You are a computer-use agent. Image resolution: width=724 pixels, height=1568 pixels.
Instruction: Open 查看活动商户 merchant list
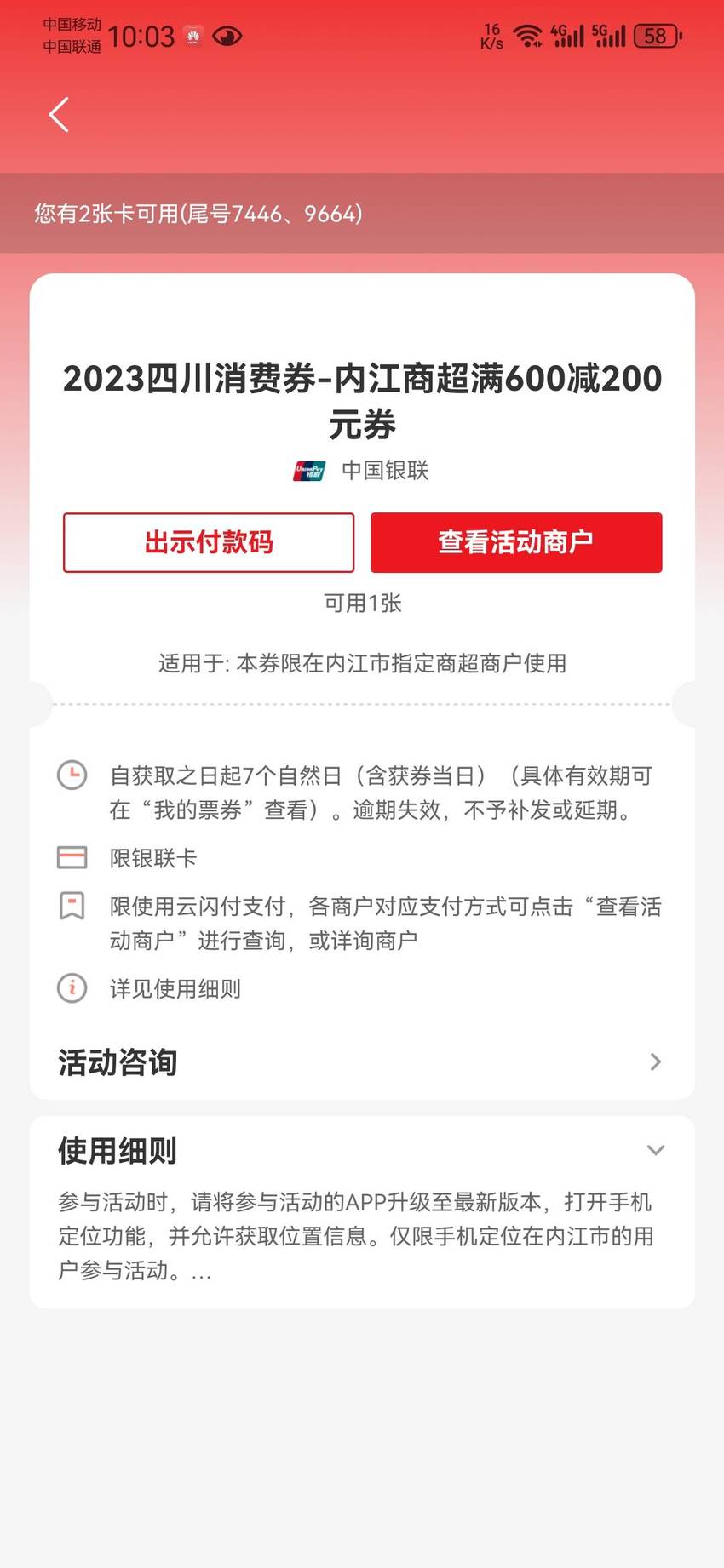pos(516,542)
